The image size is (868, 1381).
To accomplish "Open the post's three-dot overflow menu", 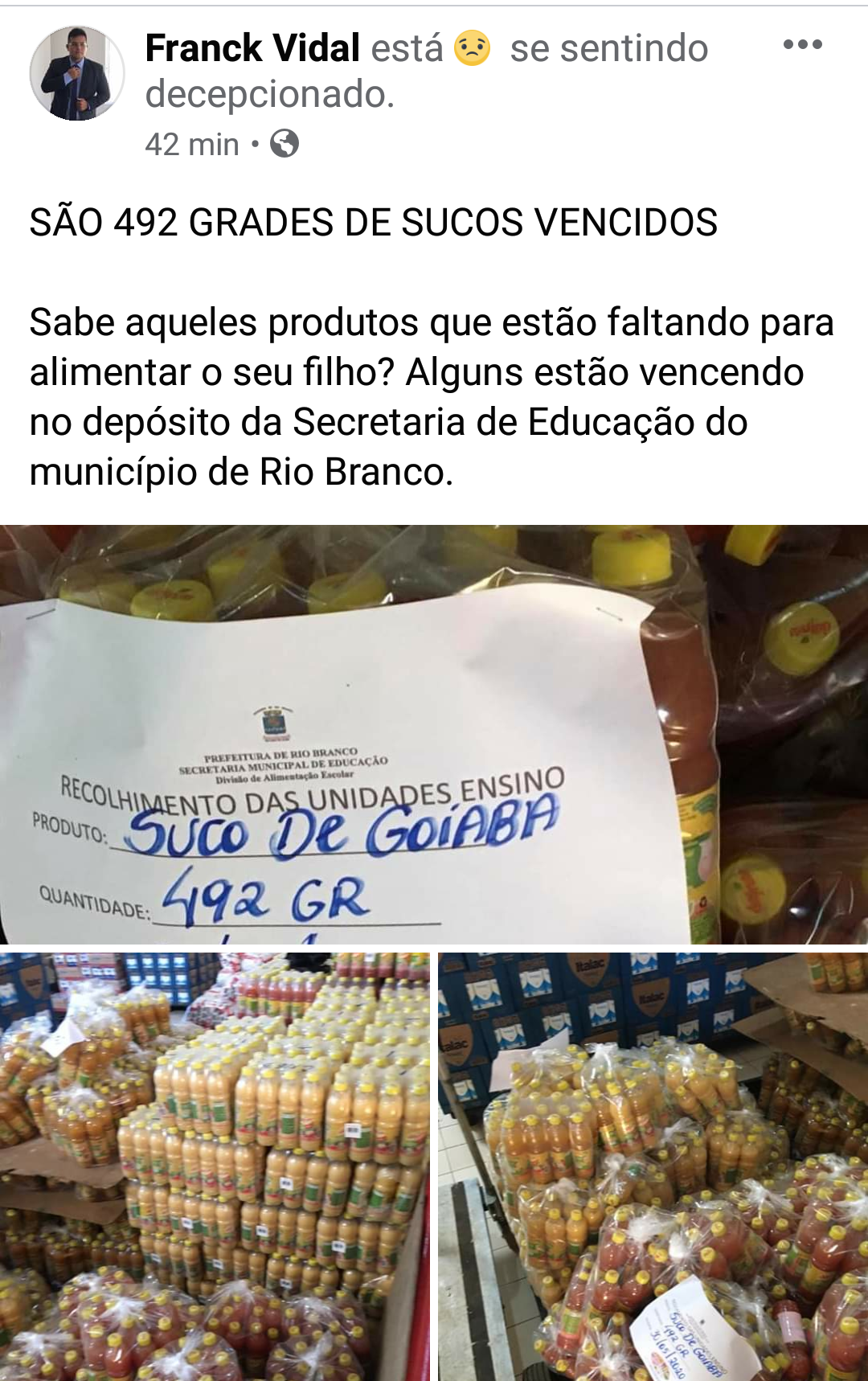I will pos(802,45).
